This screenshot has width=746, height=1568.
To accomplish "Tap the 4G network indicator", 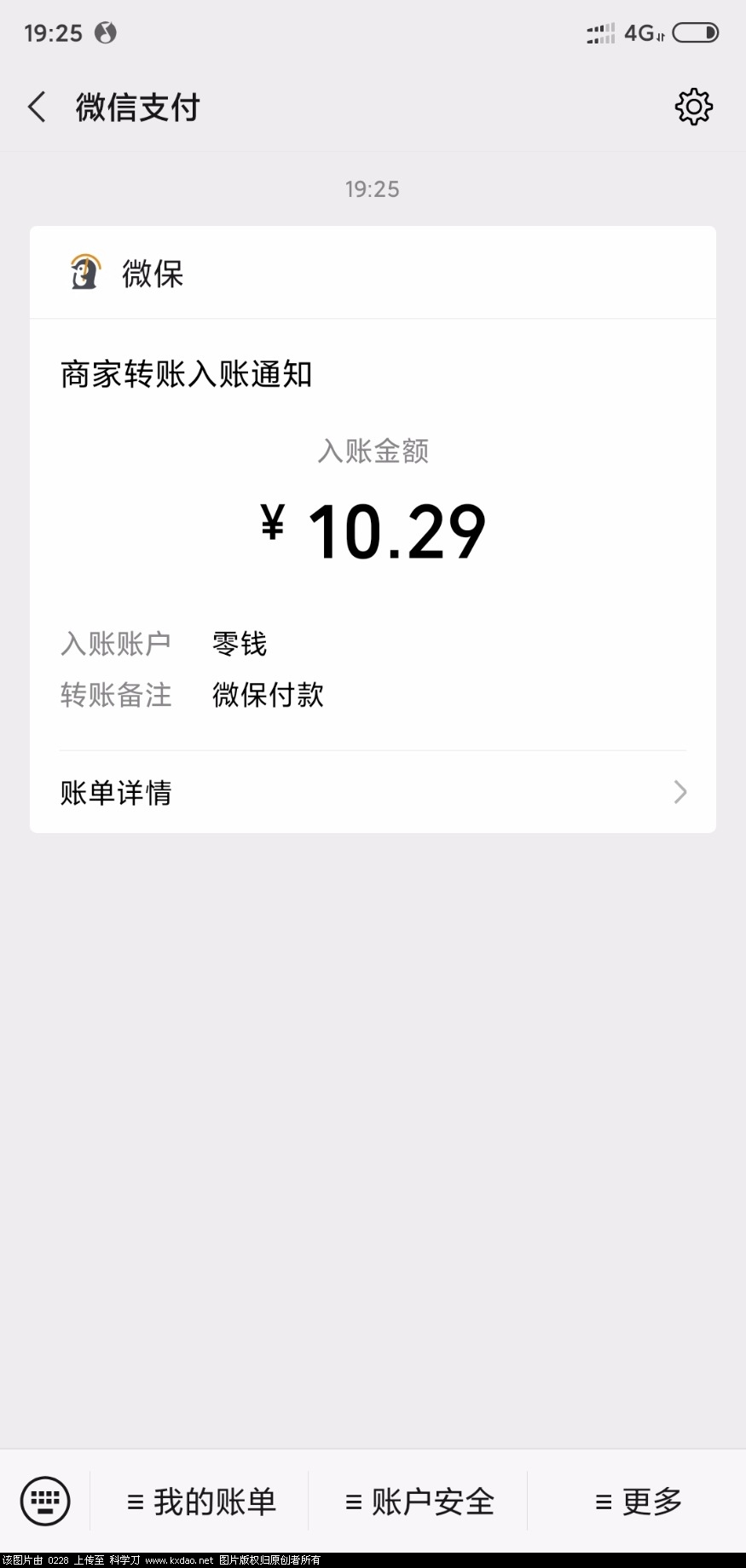I will point(638,32).
